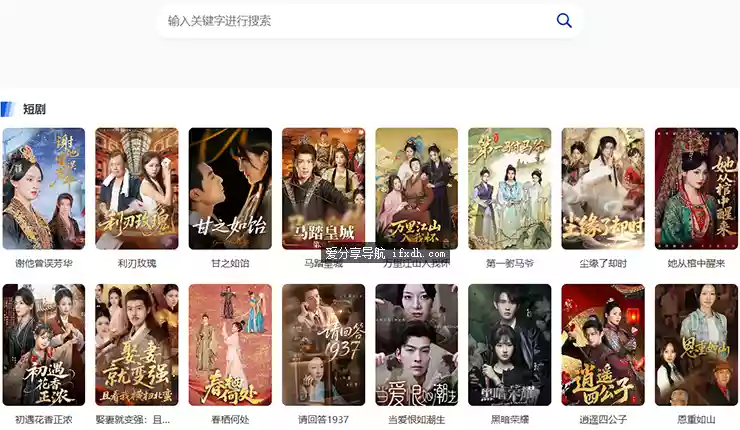
Task: Open the short drama 她从棺中醒来
Action: click(x=696, y=189)
